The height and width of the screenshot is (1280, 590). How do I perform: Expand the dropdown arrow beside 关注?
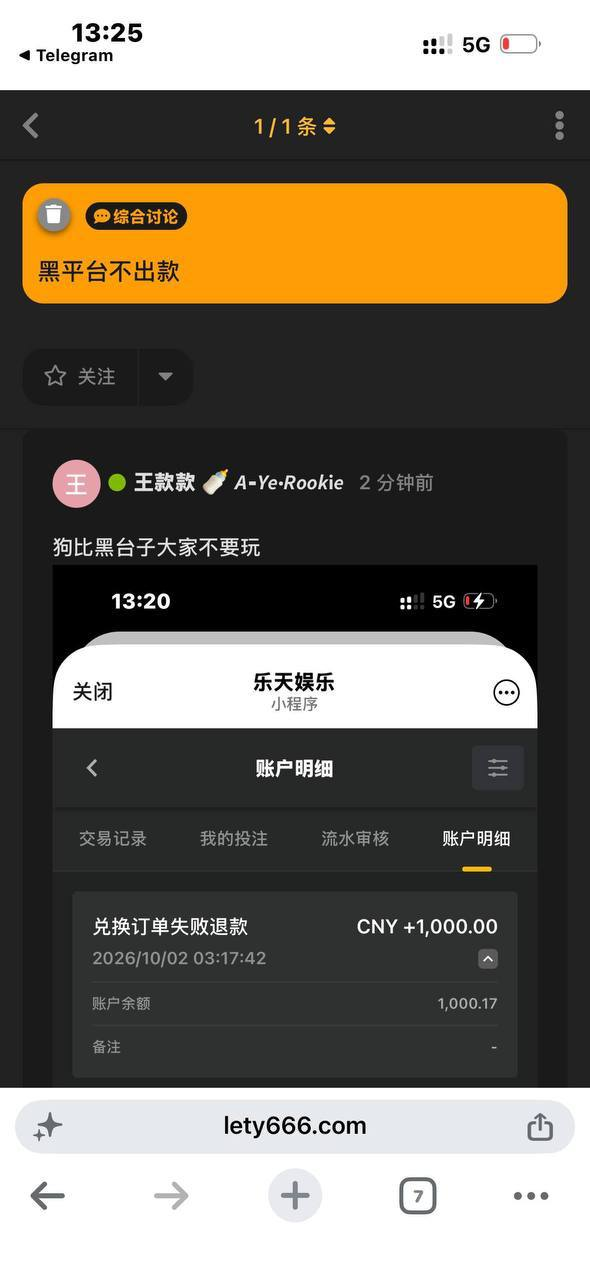pyautogui.click(x=165, y=377)
